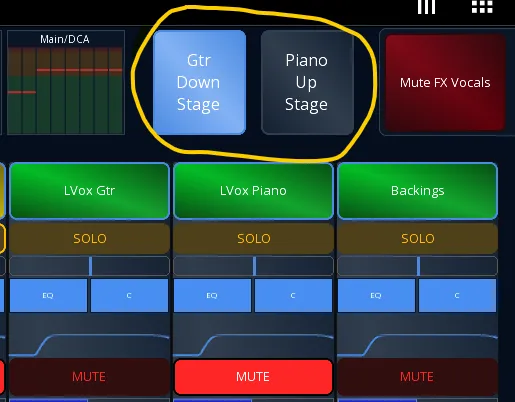Activate the Gtr Down Stage button
This screenshot has height=402, width=515.
click(199, 82)
